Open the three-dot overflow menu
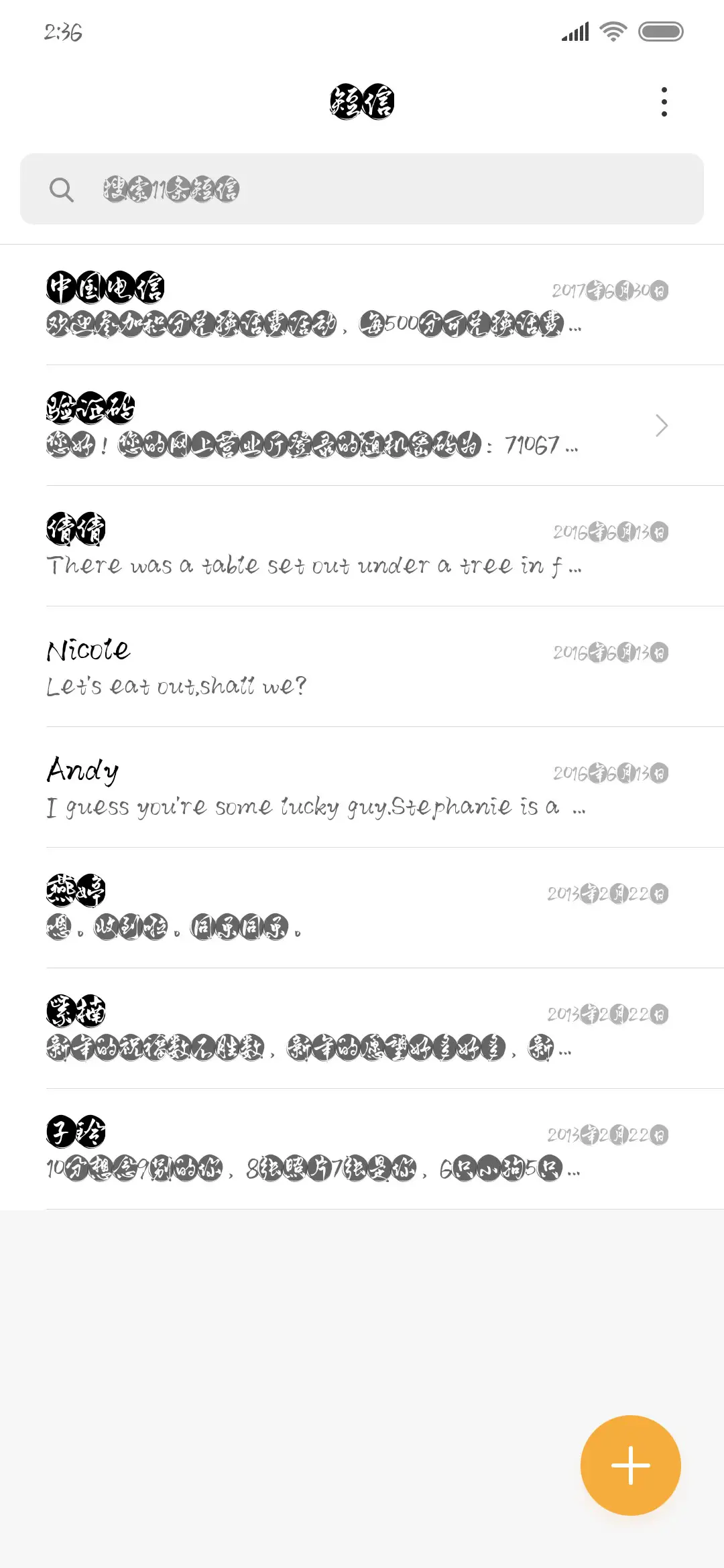The width and height of the screenshot is (724, 1568). click(664, 102)
